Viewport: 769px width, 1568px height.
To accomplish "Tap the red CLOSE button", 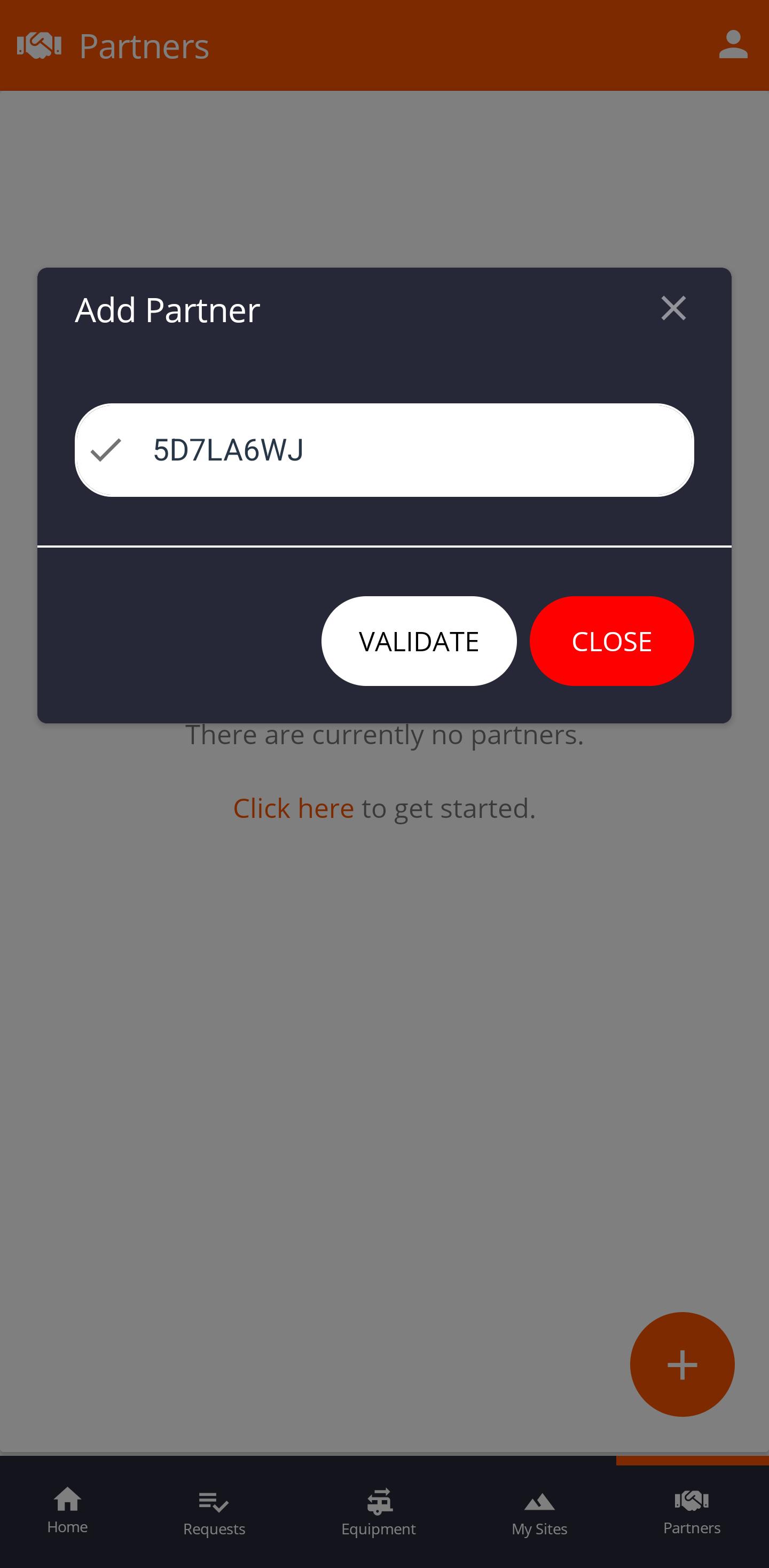I will (x=611, y=641).
